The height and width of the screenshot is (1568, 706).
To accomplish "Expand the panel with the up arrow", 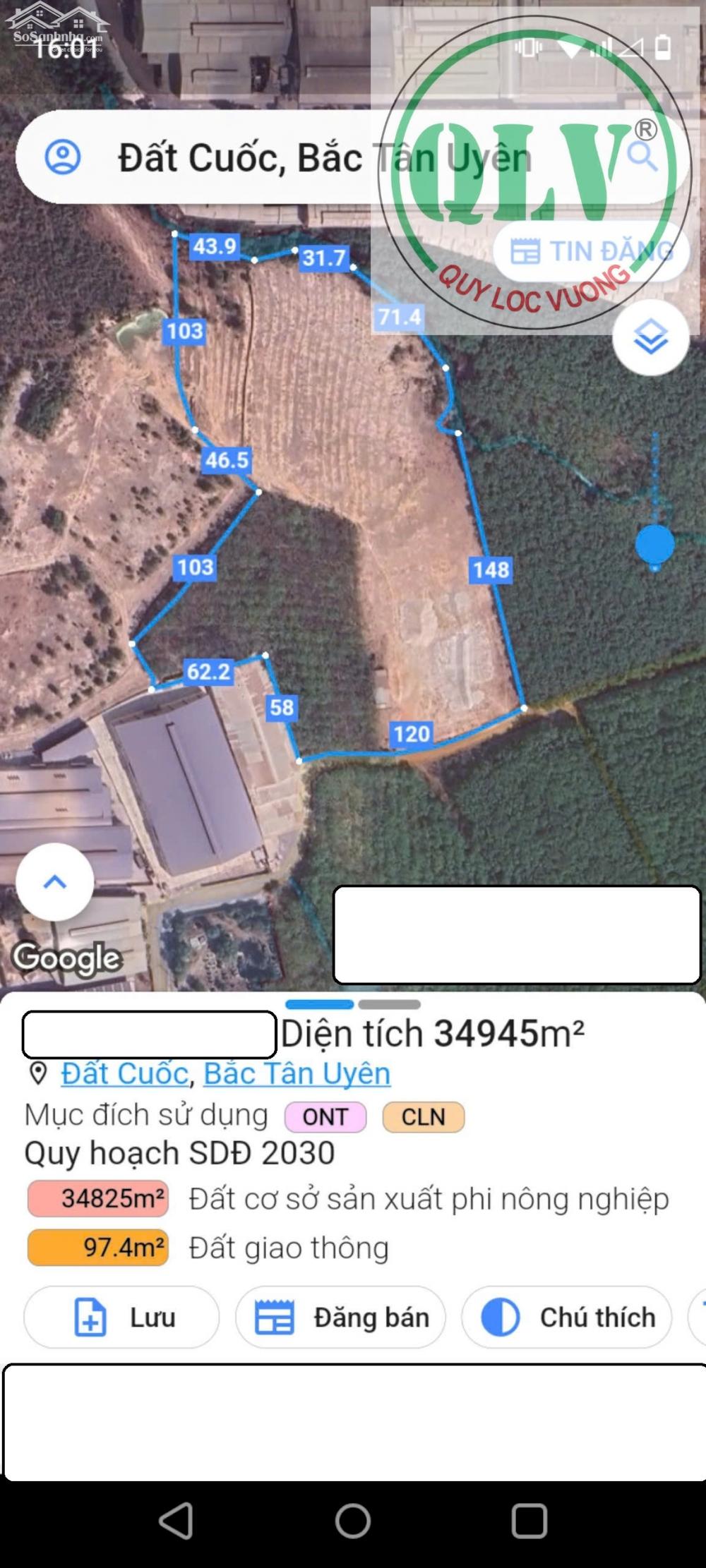I will [55, 881].
